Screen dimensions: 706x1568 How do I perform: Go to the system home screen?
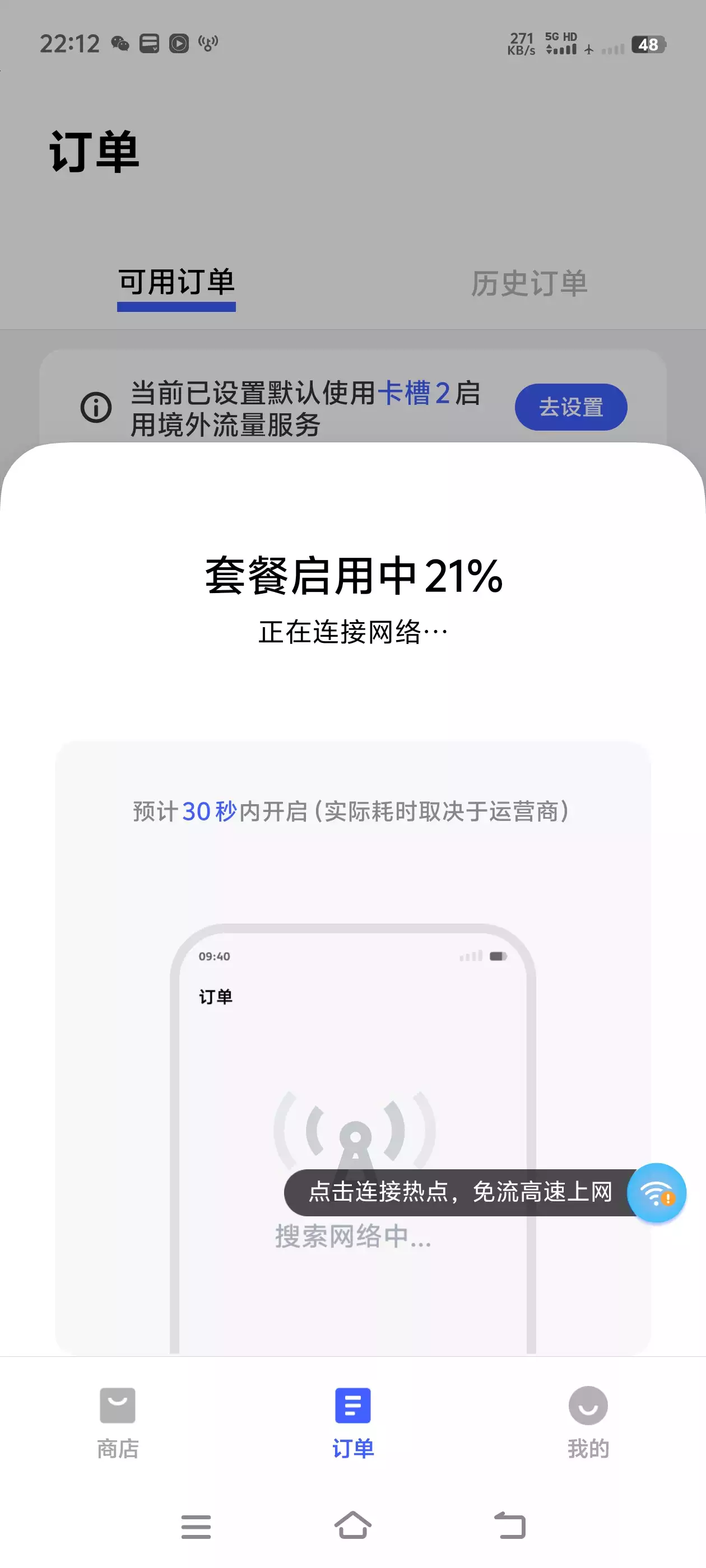click(x=352, y=1525)
